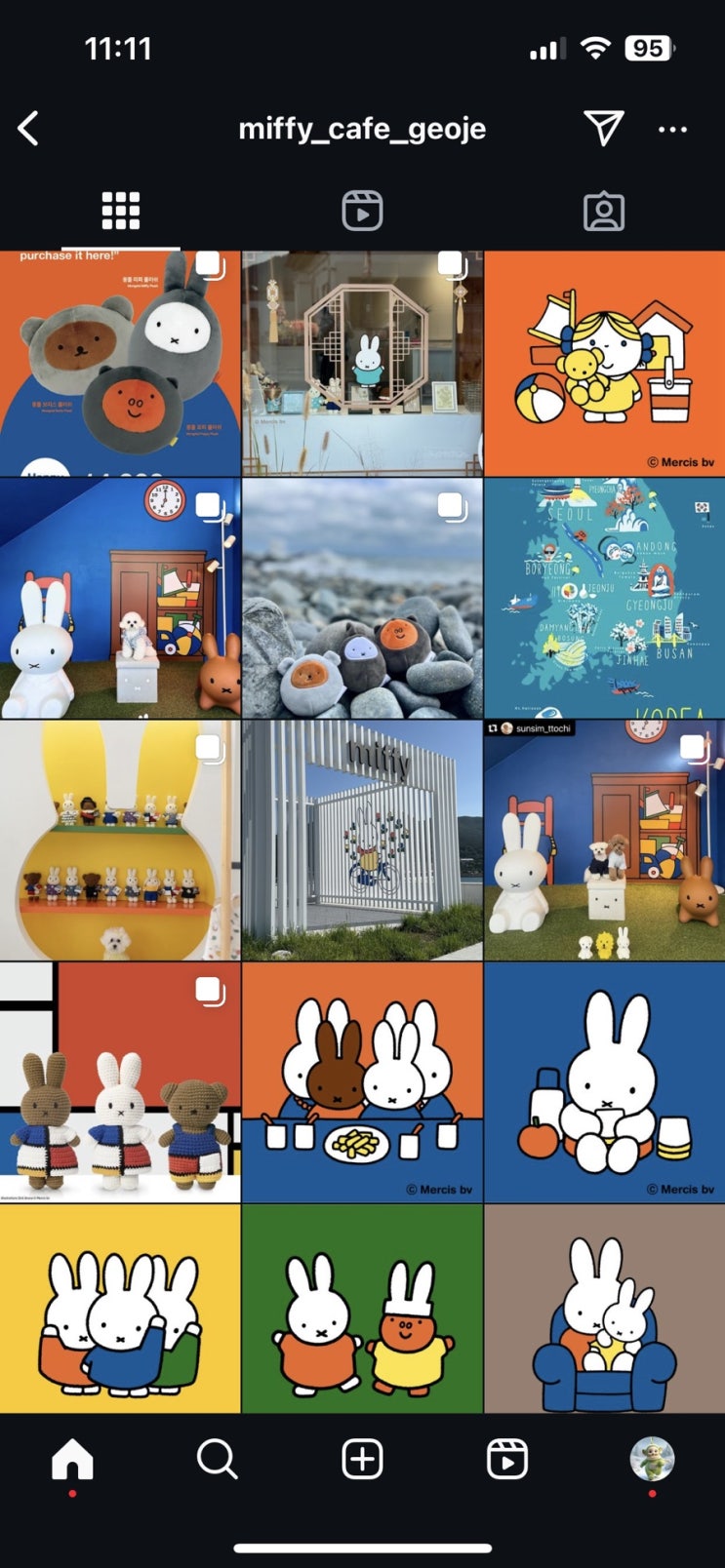The height and width of the screenshot is (1568, 725).
Task: Open the Miffy in blue armchair illustration
Action: 605,1309
